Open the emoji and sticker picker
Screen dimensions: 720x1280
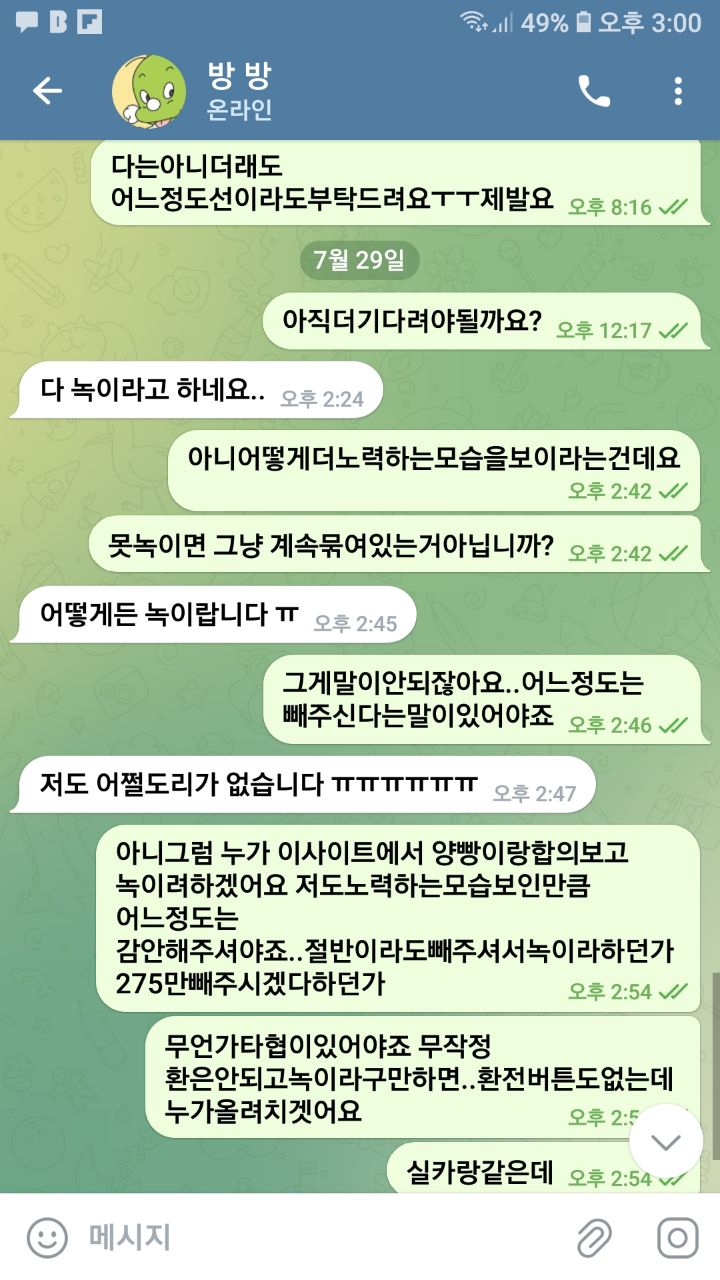[47, 1238]
